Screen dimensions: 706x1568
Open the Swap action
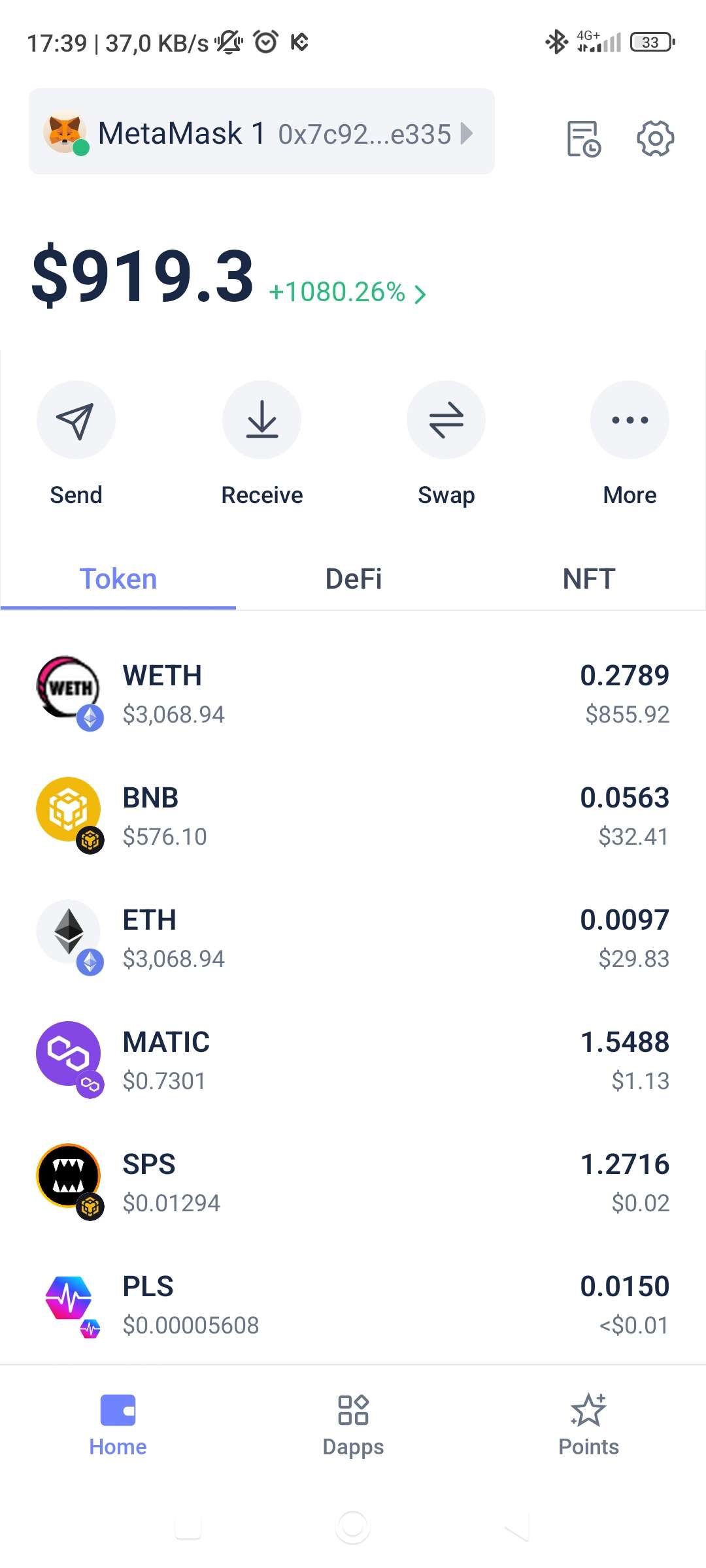(x=446, y=421)
